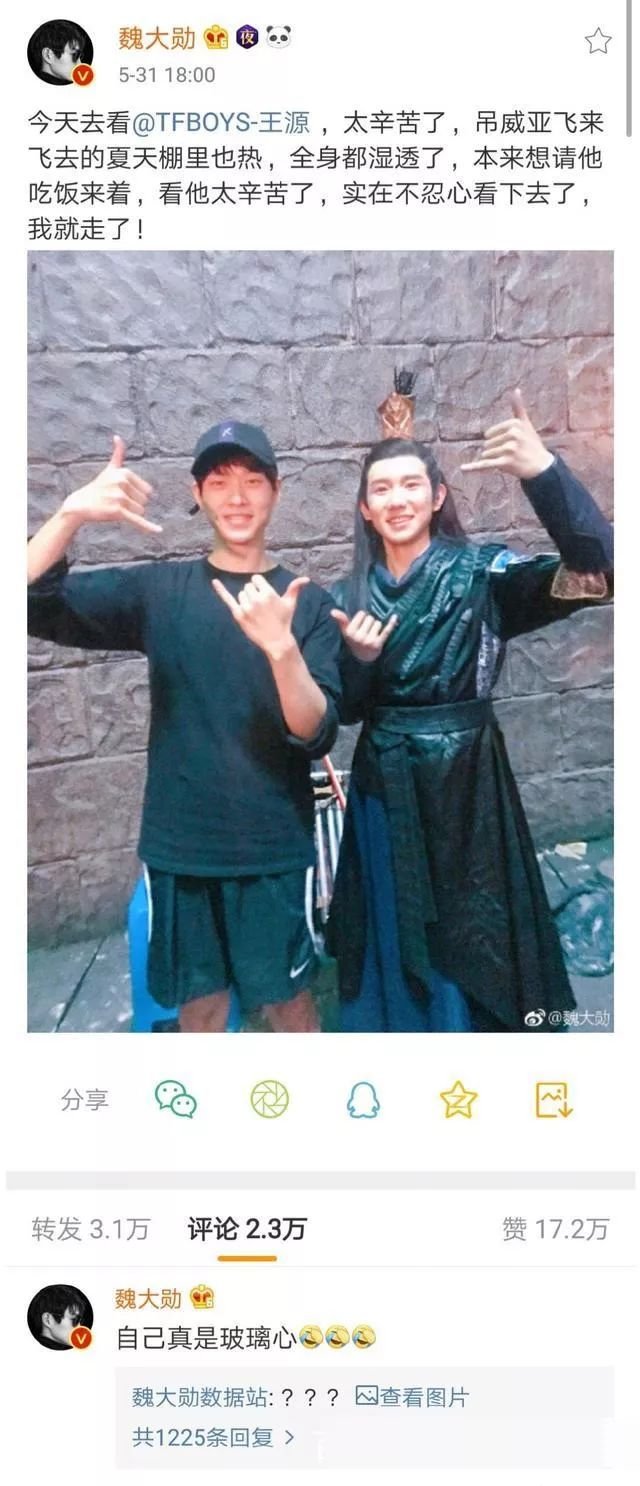The width and height of the screenshot is (640, 1486).
Task: Select the 评论 2.3万 tab
Action: coord(247,1229)
